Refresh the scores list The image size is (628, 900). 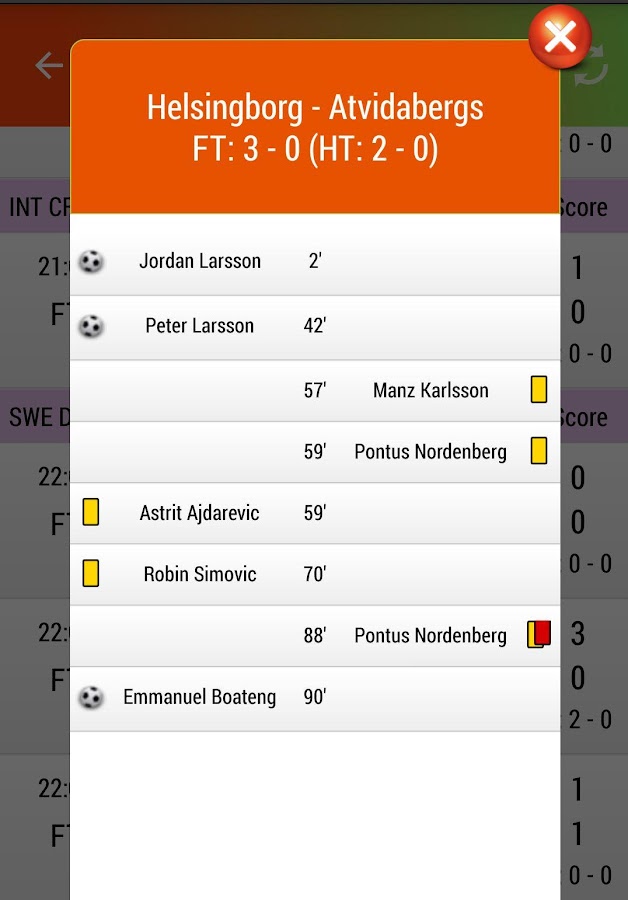595,68
